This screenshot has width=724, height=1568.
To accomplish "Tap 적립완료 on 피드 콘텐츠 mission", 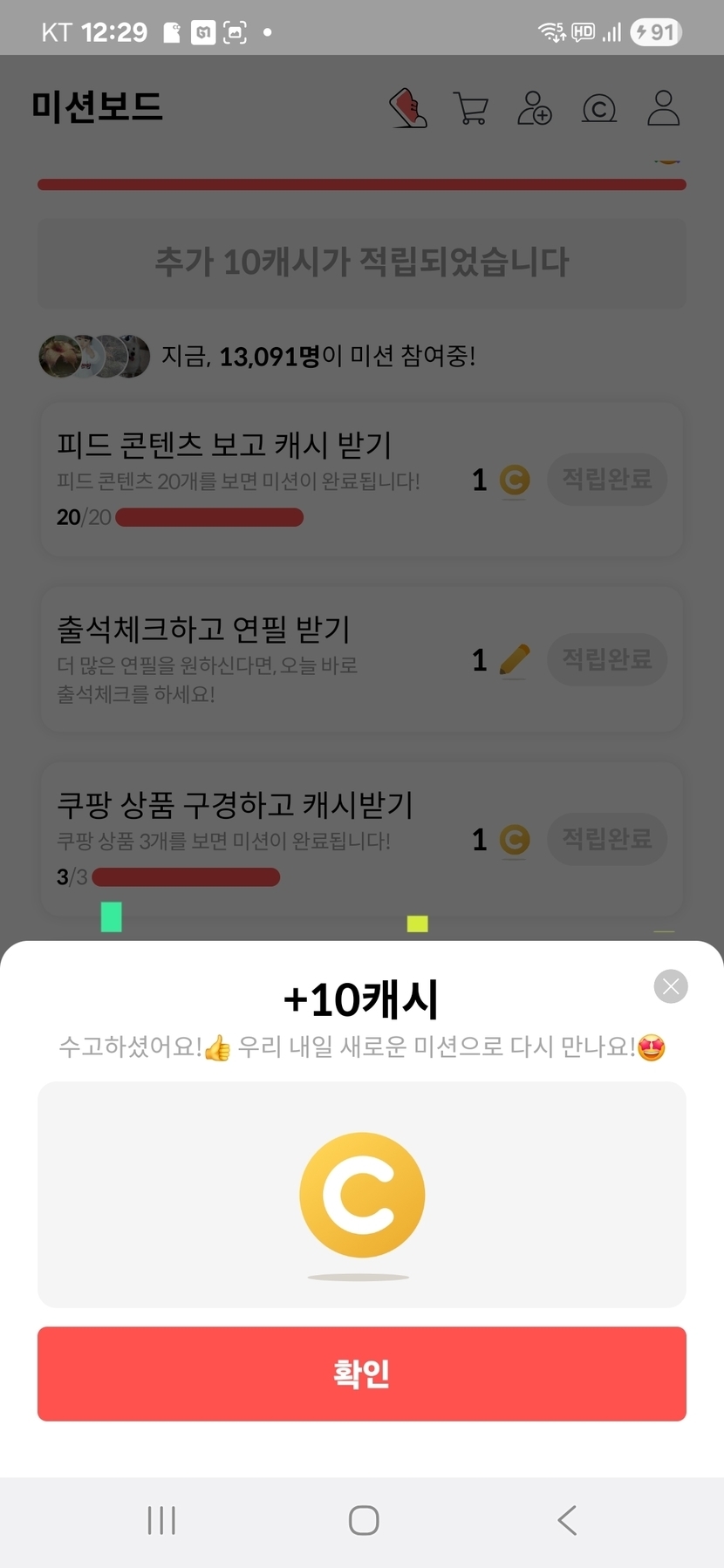I will click(607, 479).
